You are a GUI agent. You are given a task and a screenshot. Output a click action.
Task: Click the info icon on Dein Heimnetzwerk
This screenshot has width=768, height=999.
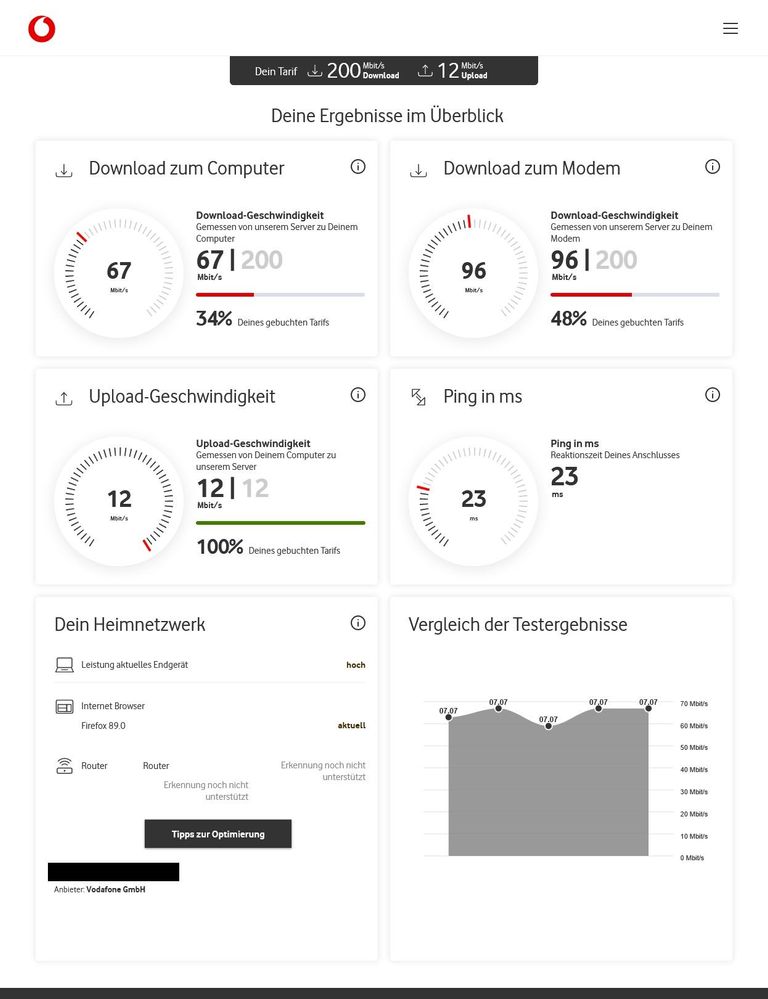point(358,622)
